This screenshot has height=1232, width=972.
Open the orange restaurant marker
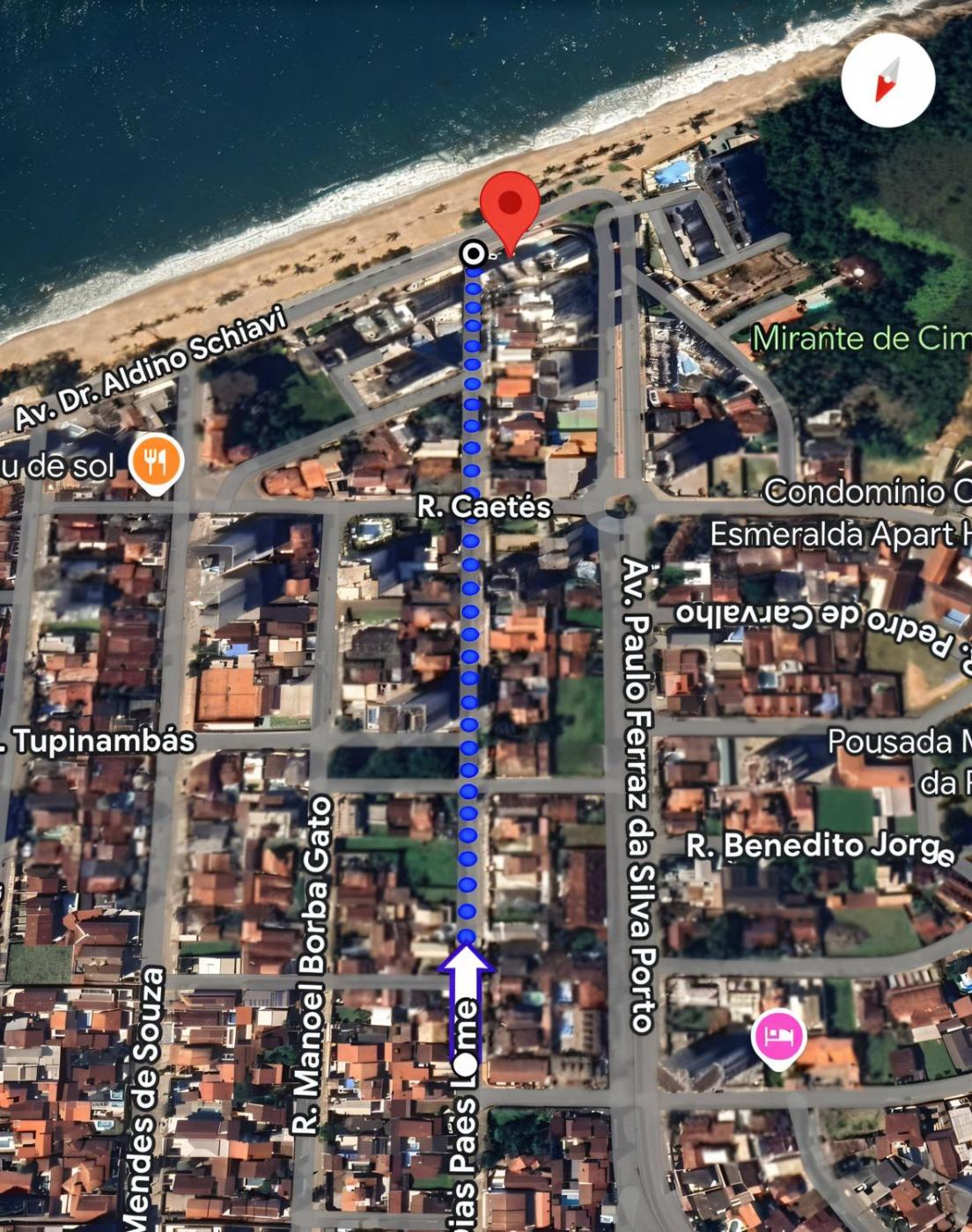(x=156, y=460)
